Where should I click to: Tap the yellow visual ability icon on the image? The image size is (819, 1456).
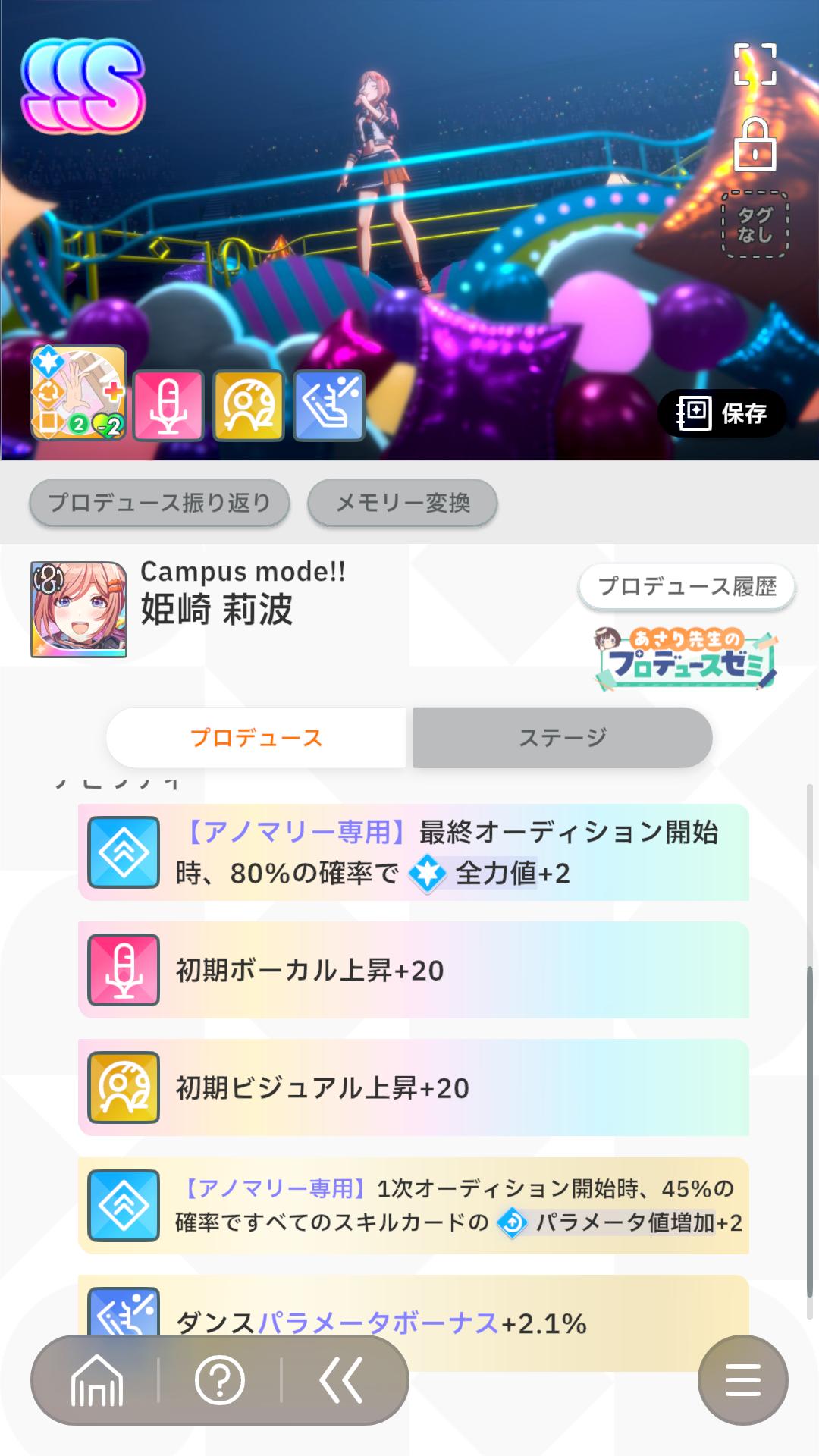[249, 406]
